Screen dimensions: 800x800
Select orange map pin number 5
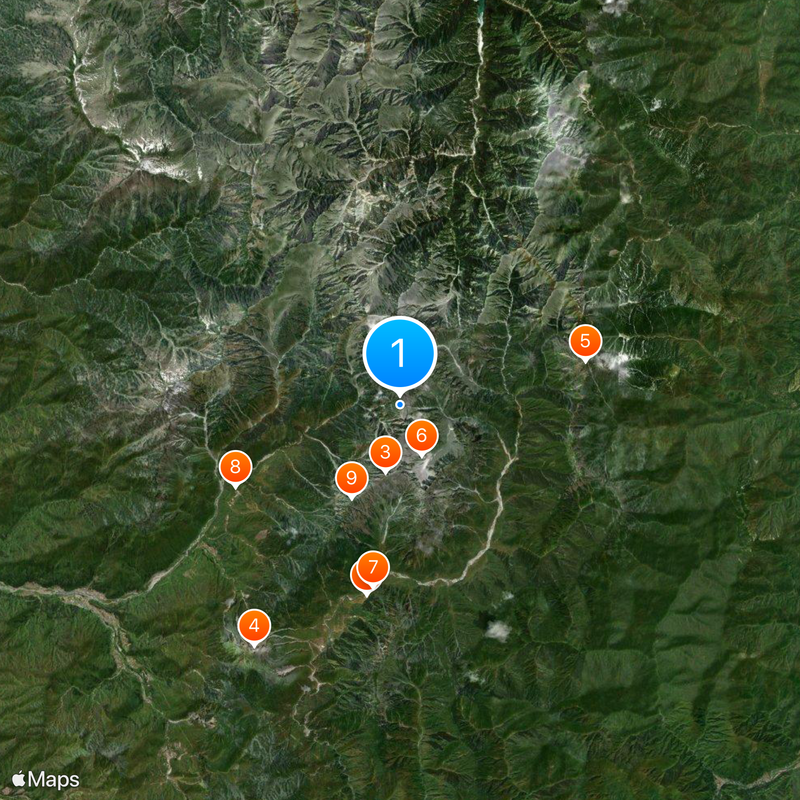coord(585,341)
